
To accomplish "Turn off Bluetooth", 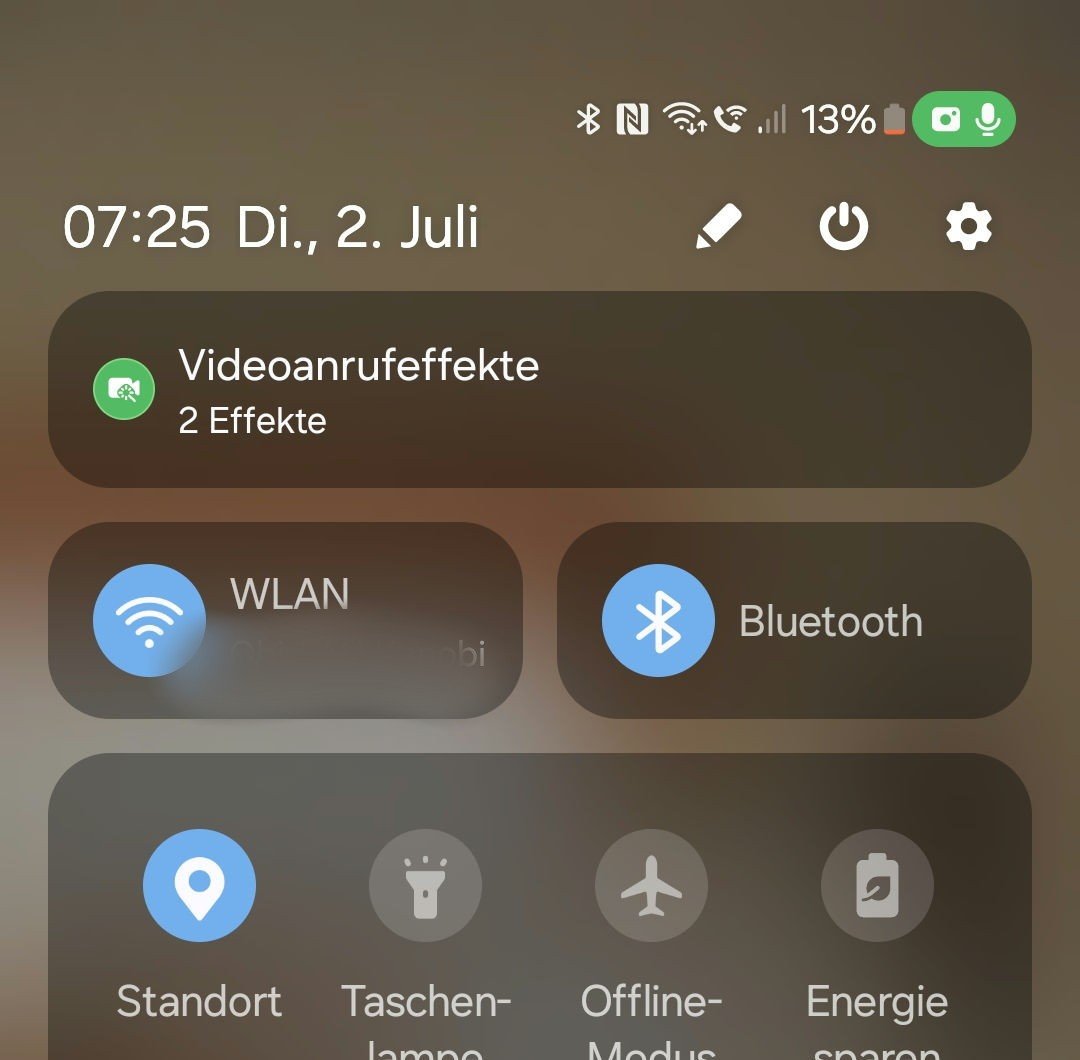I will click(658, 620).
